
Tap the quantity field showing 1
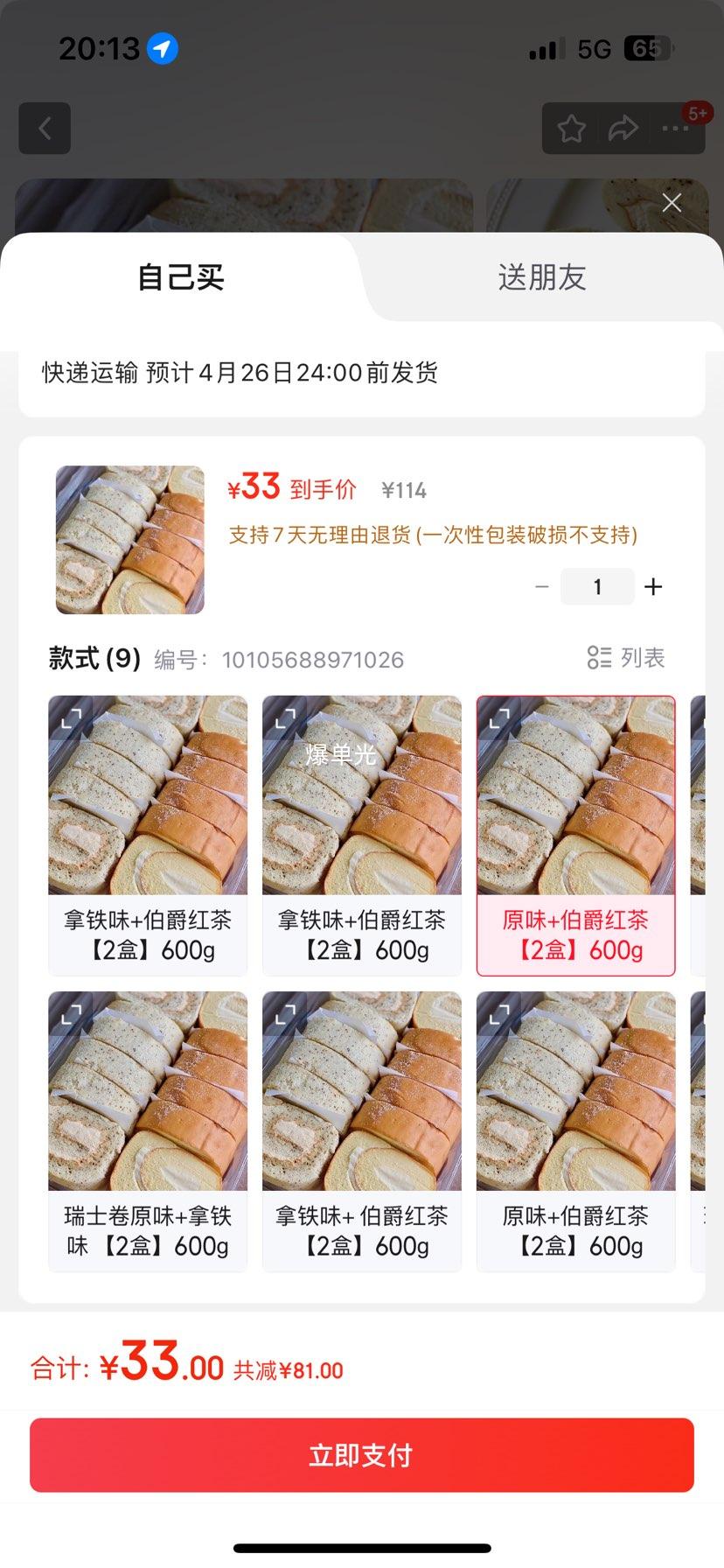pos(597,586)
